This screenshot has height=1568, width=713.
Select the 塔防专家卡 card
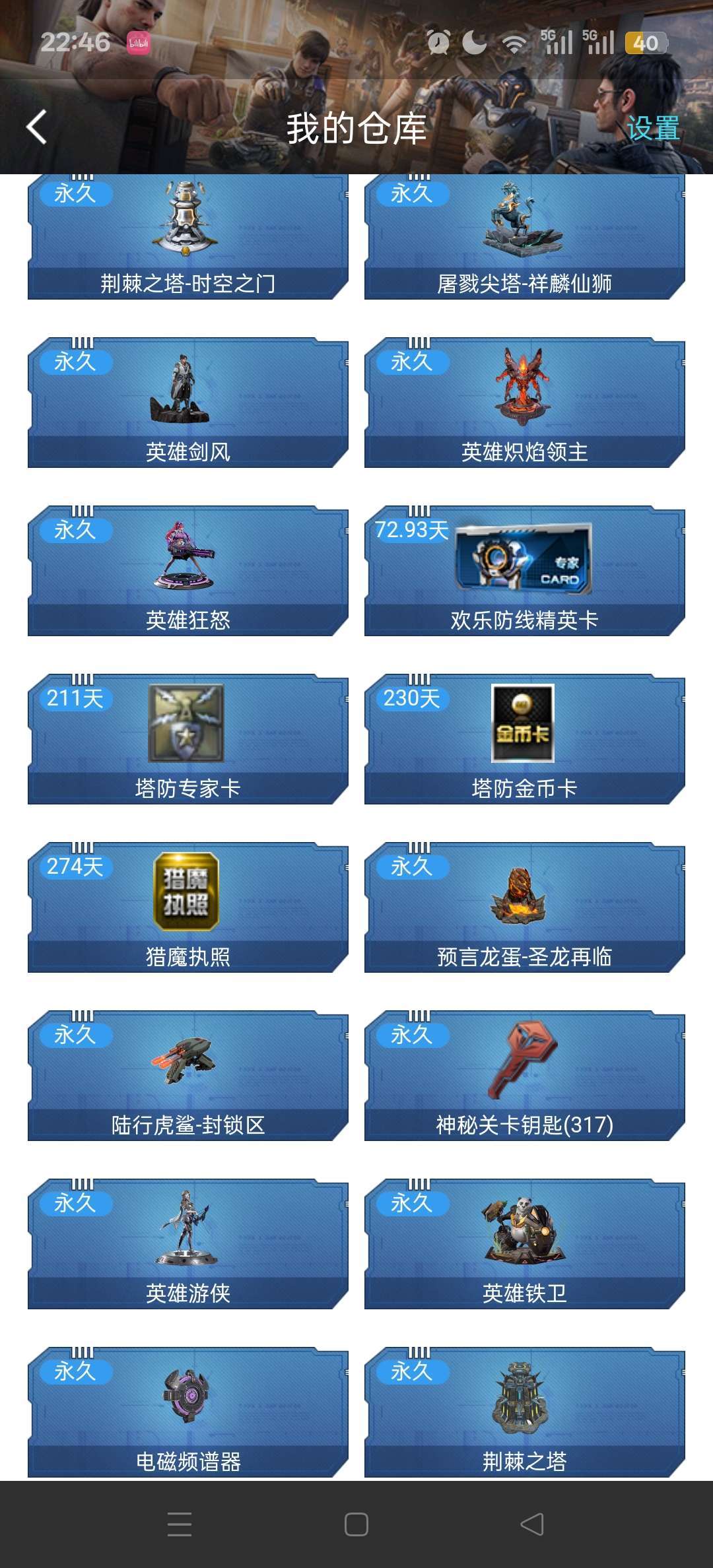[x=187, y=739]
